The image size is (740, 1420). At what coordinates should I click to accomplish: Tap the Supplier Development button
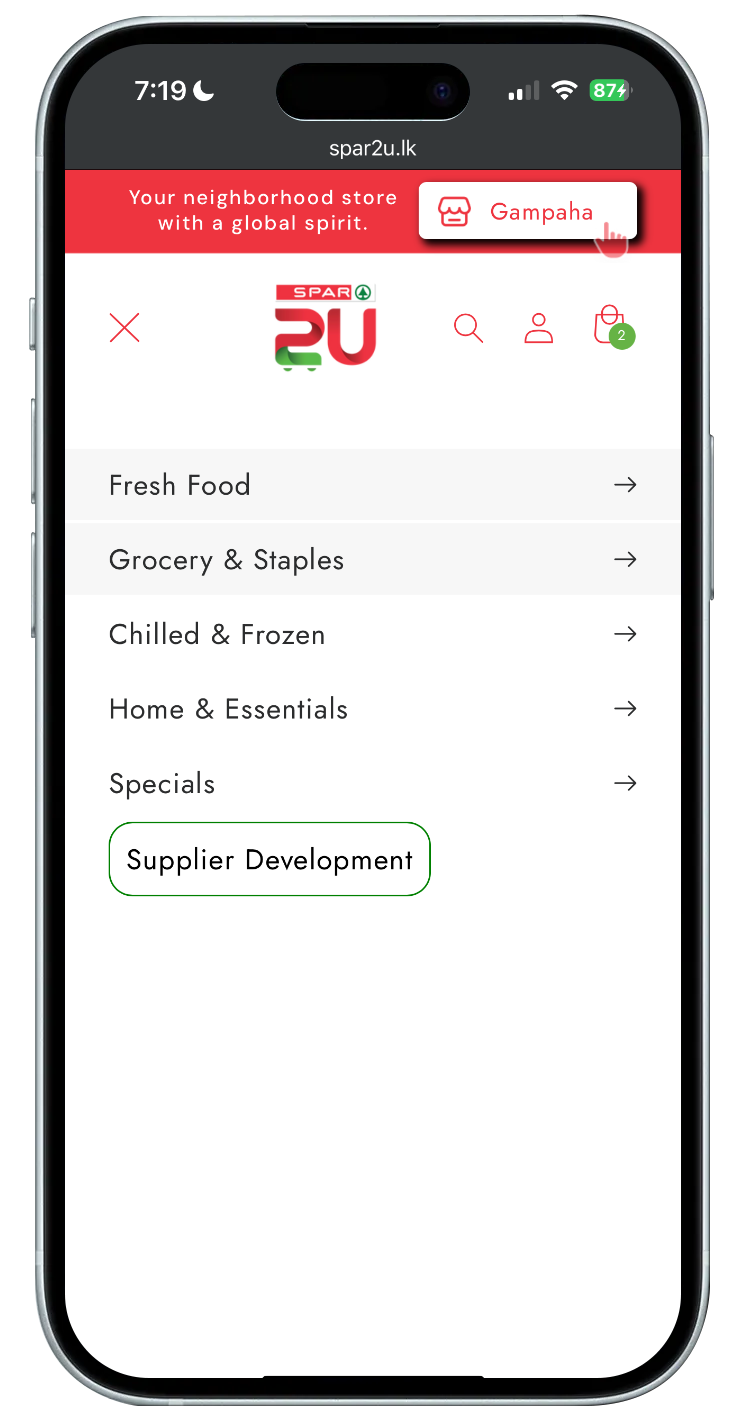pyautogui.click(x=269, y=860)
